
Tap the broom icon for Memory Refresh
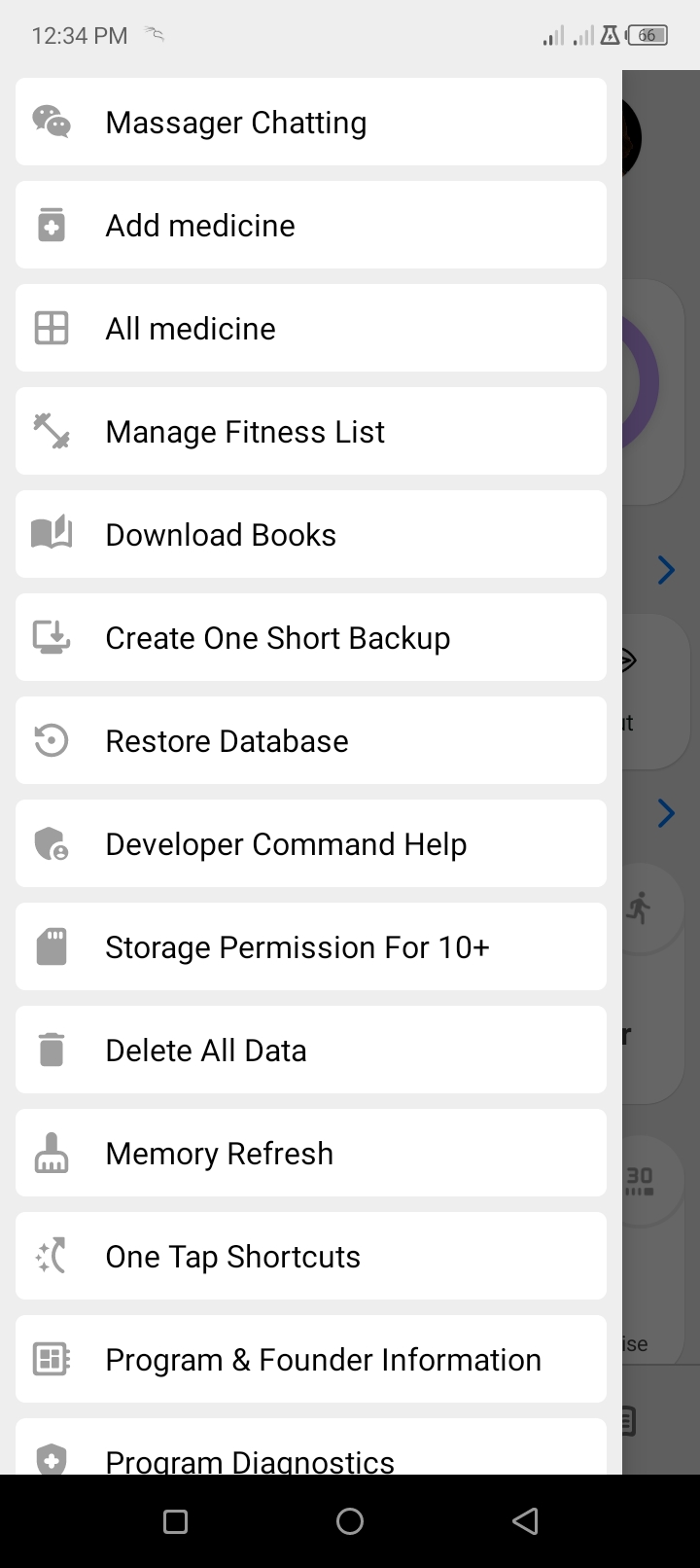pos(51,1153)
